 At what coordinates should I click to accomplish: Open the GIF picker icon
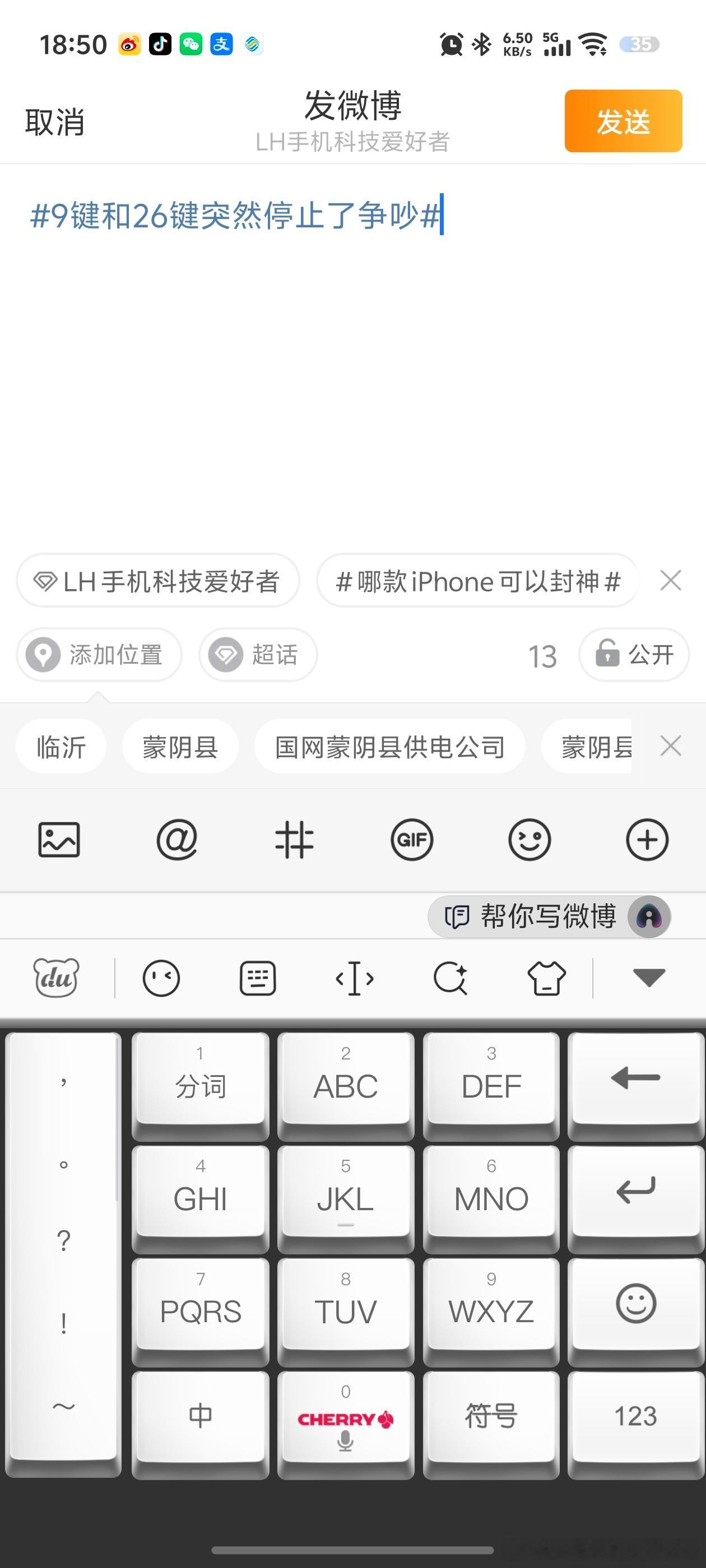[x=413, y=839]
